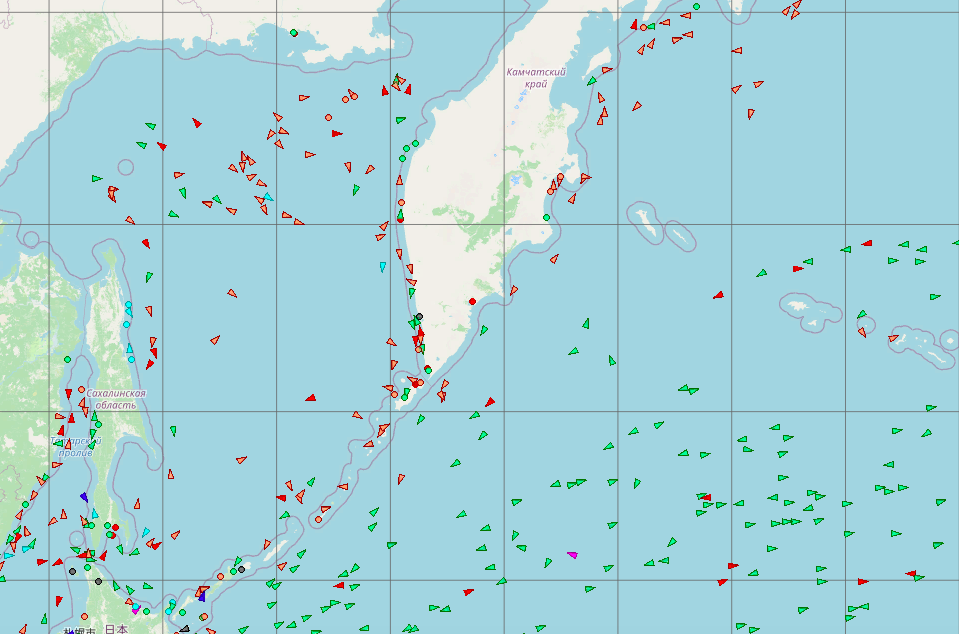Image resolution: width=959 pixels, height=634 pixels.
Task: Select the blue vessel marker near southern Sakhalin
Action: coord(84,496)
